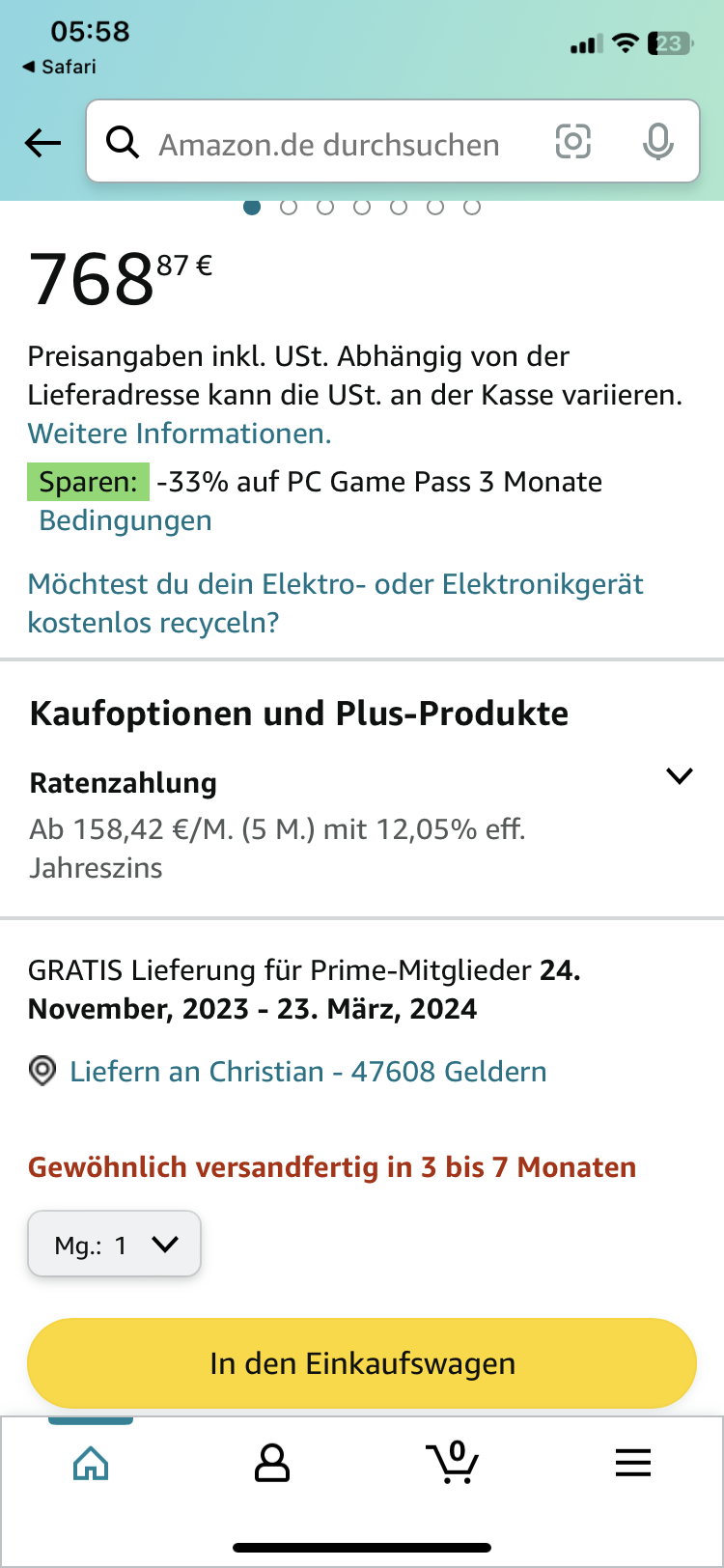This screenshot has height=1568, width=724.
Task: Open the account profile tab
Action: [271, 1464]
